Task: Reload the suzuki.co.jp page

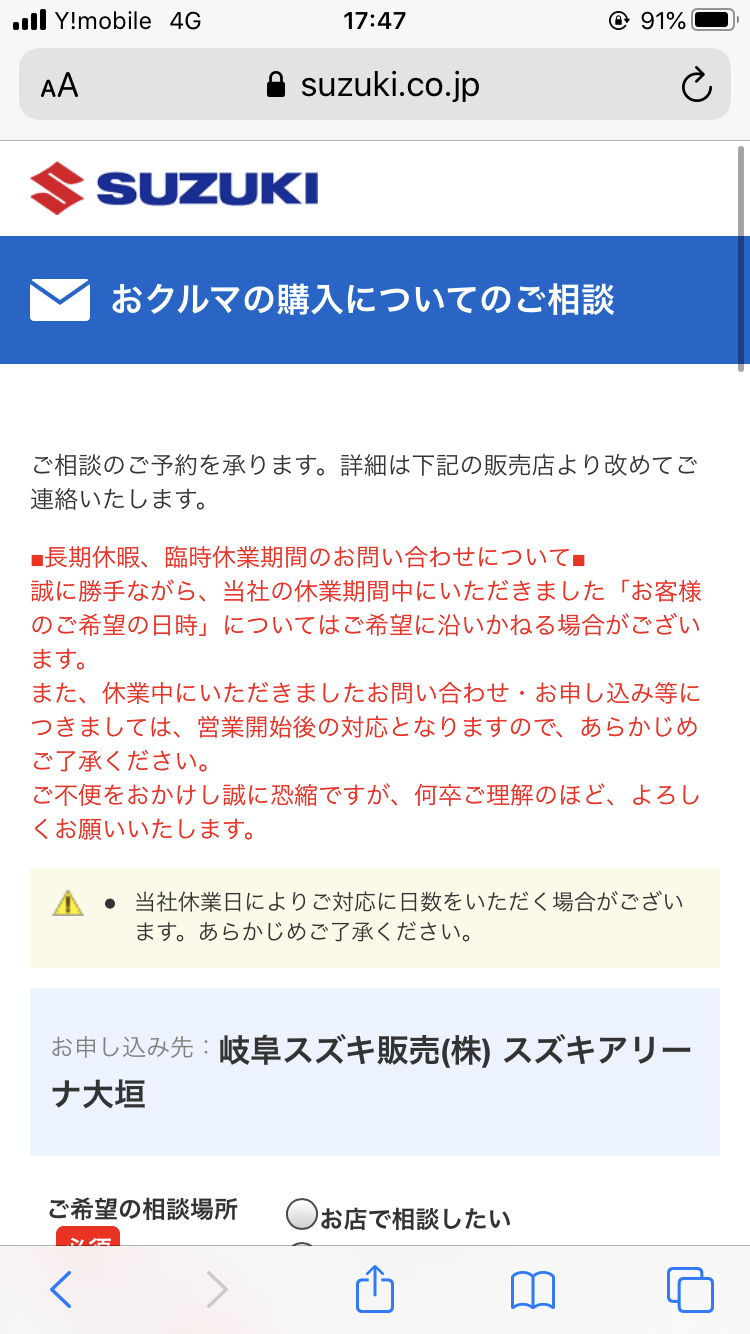Action: point(696,85)
